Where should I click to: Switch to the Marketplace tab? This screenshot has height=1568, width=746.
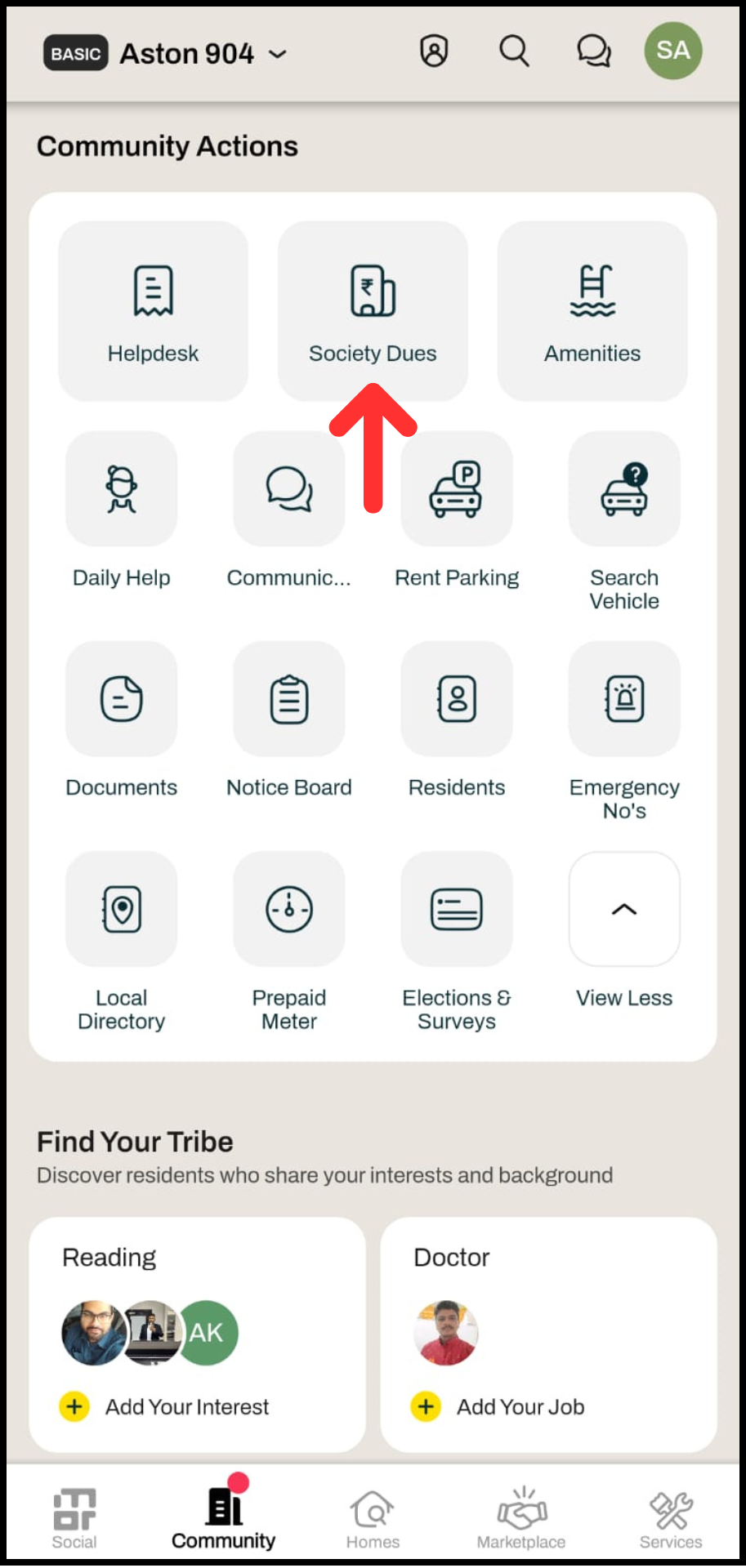tap(521, 1518)
